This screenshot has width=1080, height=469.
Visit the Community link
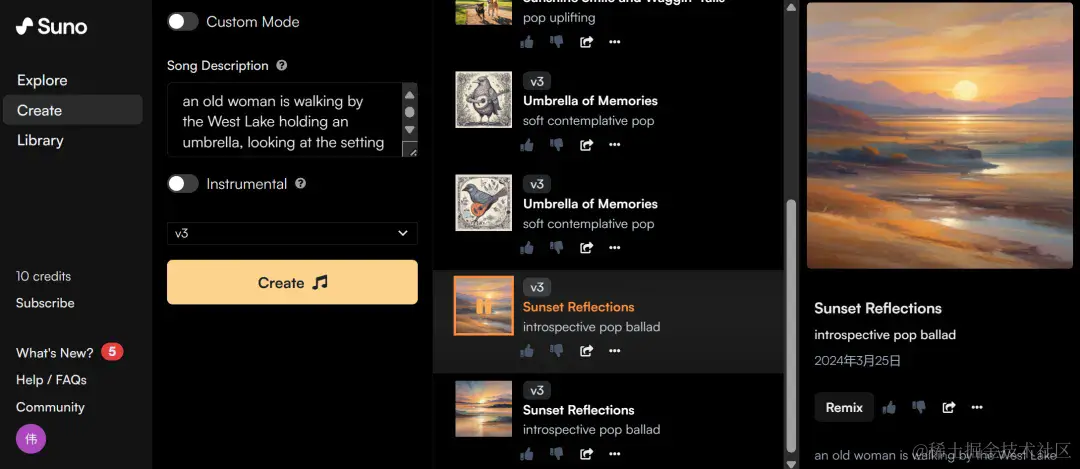[50, 407]
